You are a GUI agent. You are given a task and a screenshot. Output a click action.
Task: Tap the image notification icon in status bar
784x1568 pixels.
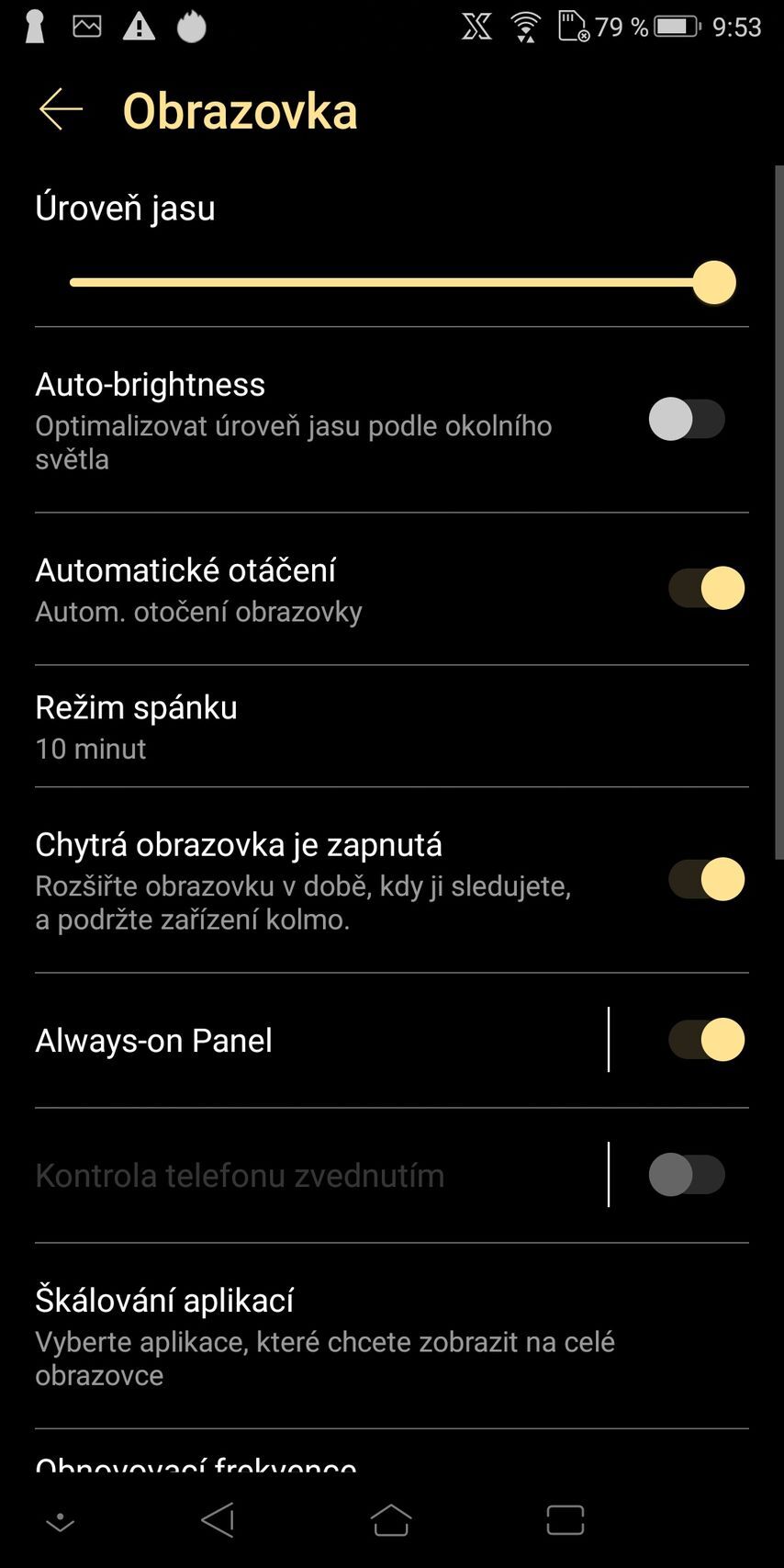(x=85, y=27)
